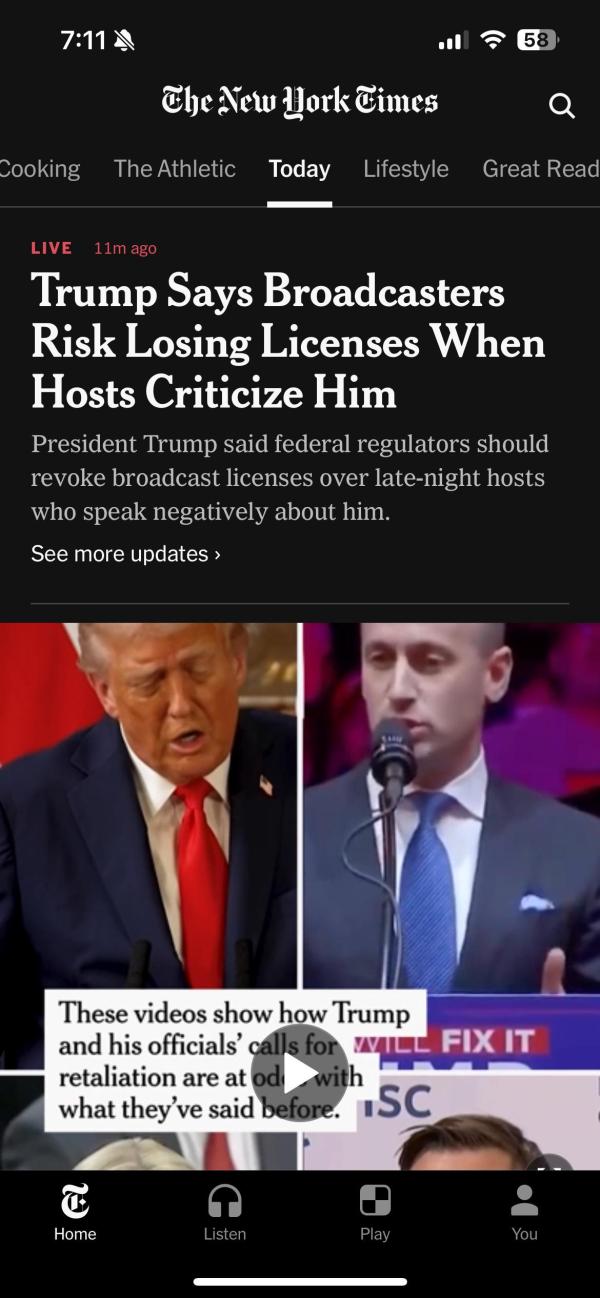Go to the Home tab
600x1298 pixels.
[75, 1212]
